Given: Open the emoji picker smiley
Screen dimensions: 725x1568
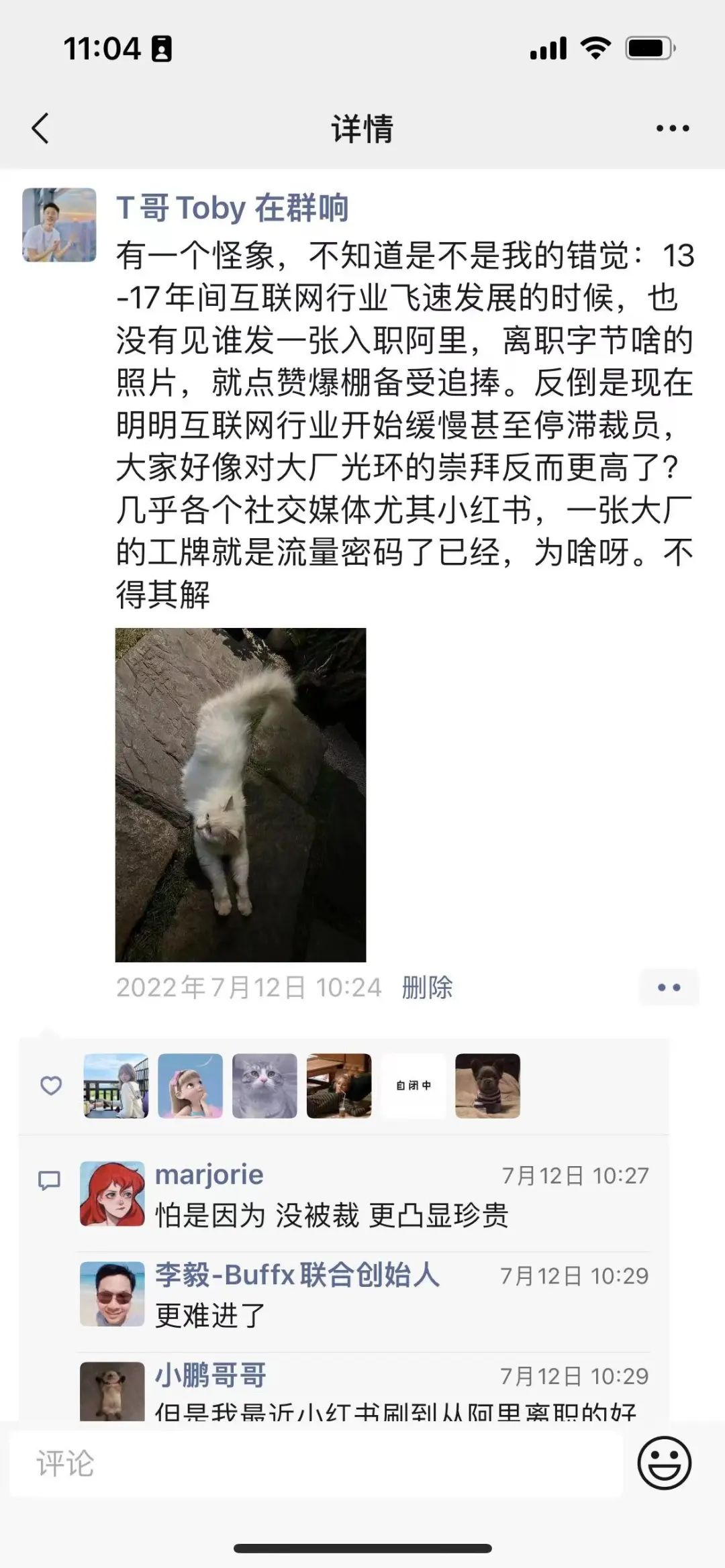Looking at the screenshot, I should (664, 1463).
